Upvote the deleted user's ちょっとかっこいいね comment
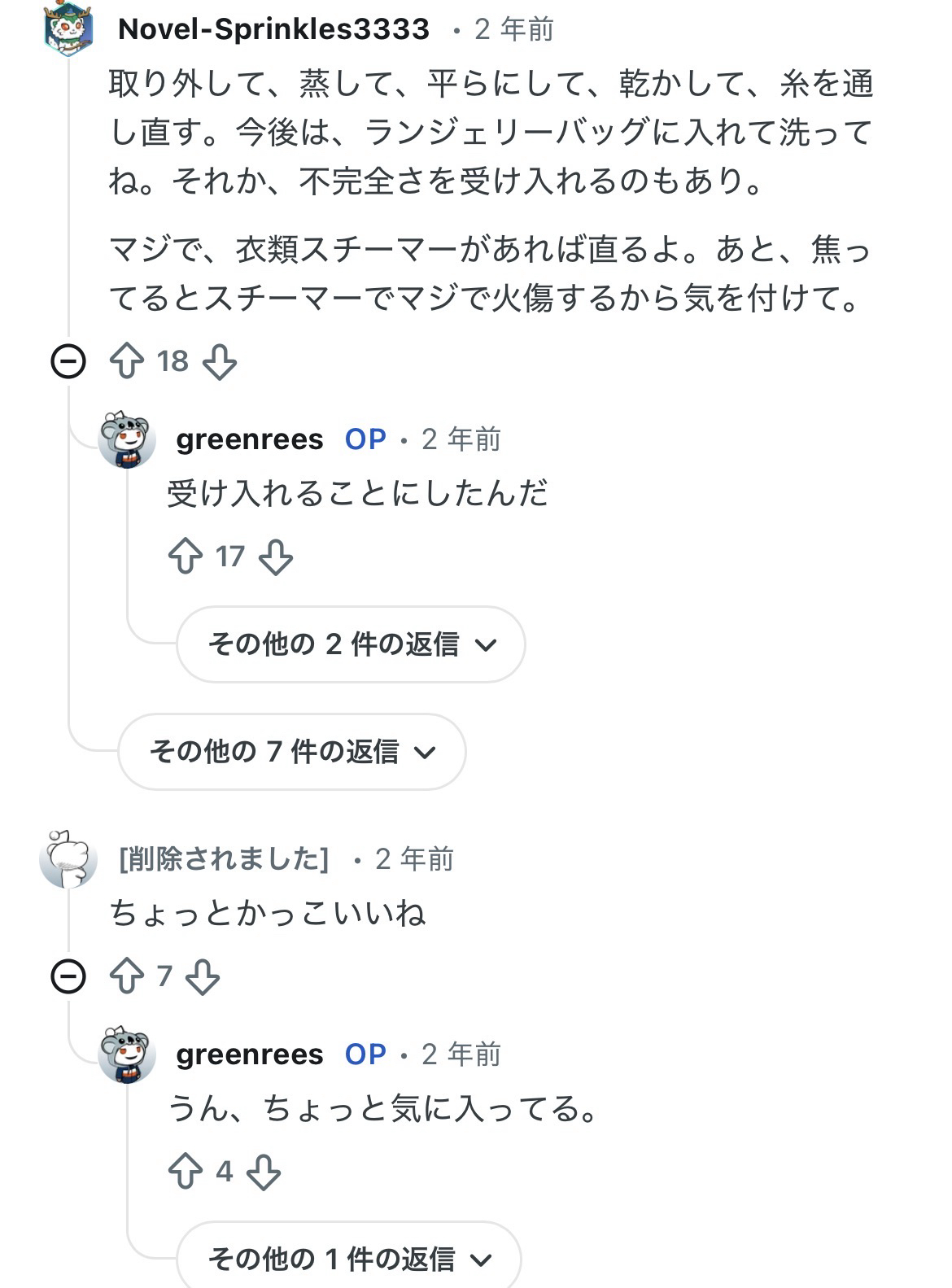The width and height of the screenshot is (952, 1288). pyautogui.click(x=127, y=976)
